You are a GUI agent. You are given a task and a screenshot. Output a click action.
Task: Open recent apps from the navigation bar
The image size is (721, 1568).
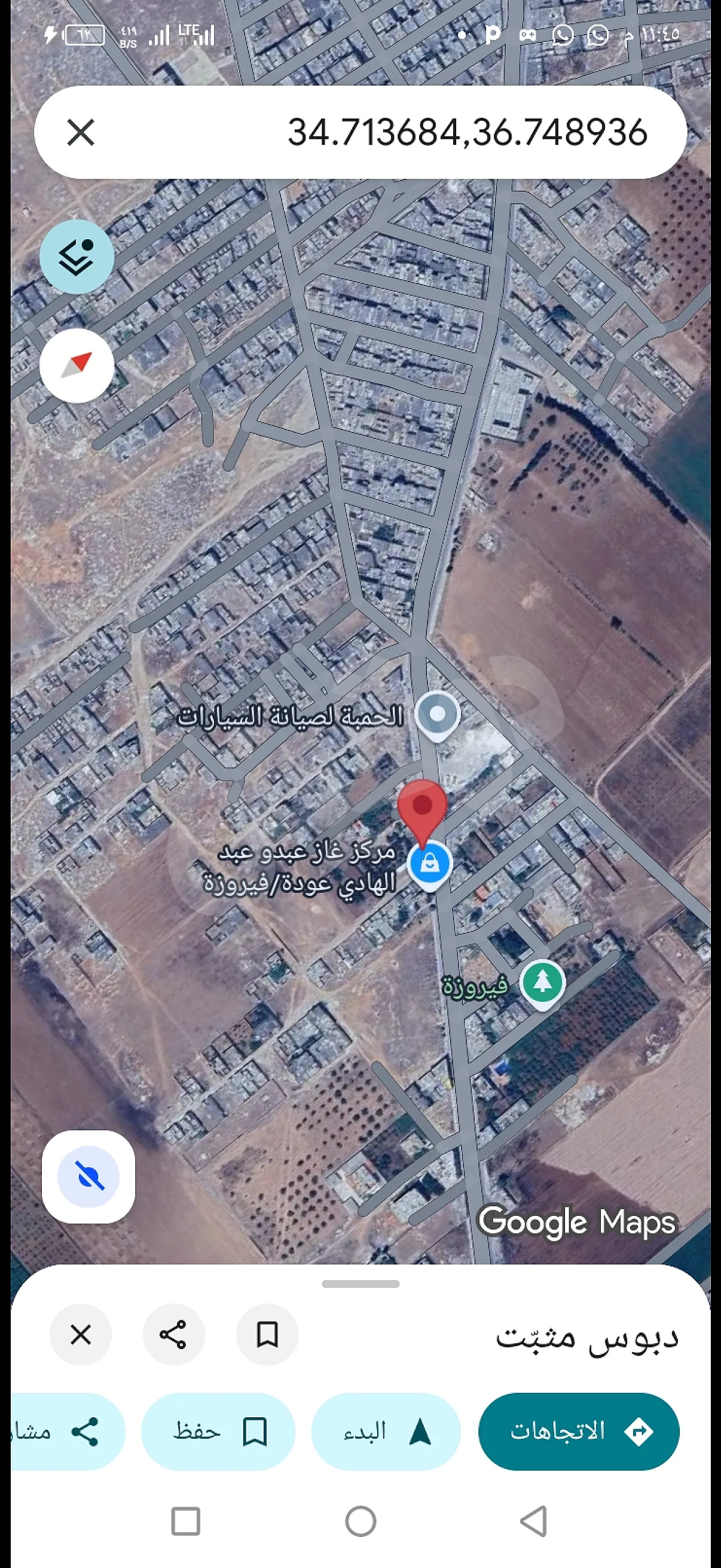[185, 1521]
